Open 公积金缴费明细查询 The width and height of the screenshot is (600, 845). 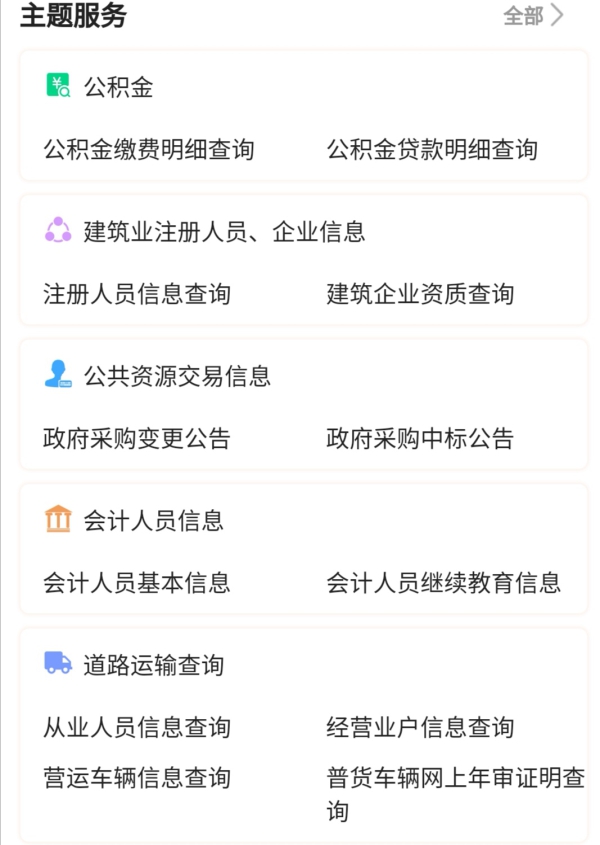tap(148, 150)
